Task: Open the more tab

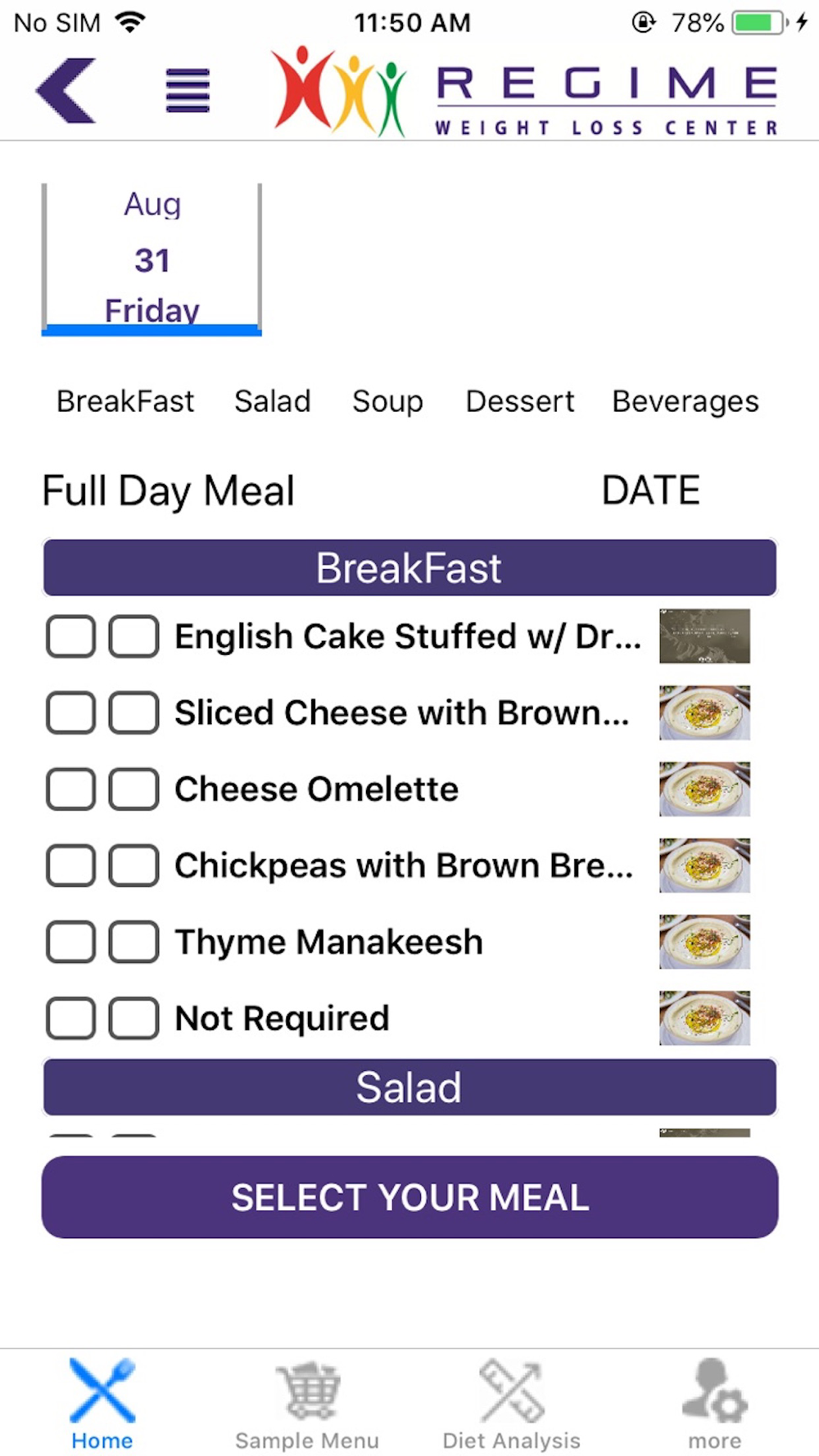Action: coord(714,1405)
